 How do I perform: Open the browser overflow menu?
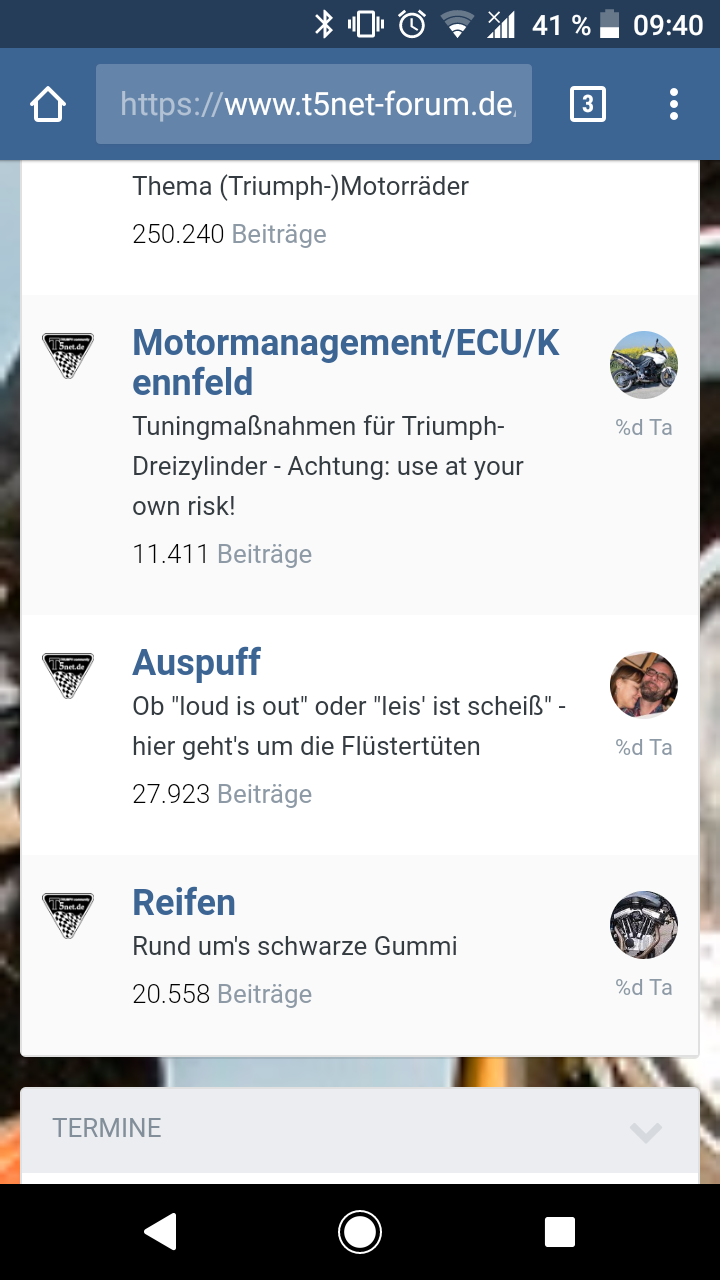click(674, 104)
